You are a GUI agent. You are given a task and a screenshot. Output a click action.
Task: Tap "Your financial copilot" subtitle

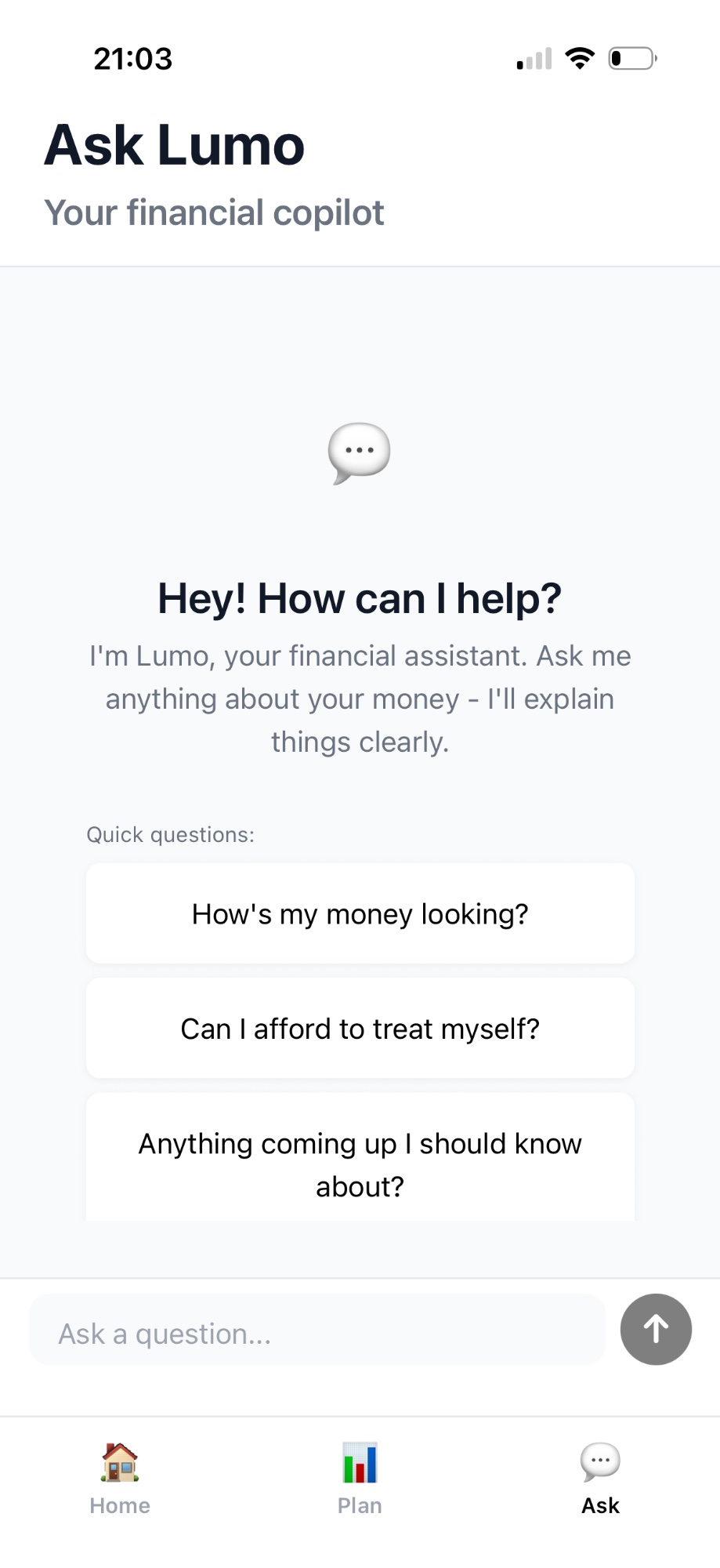(215, 212)
